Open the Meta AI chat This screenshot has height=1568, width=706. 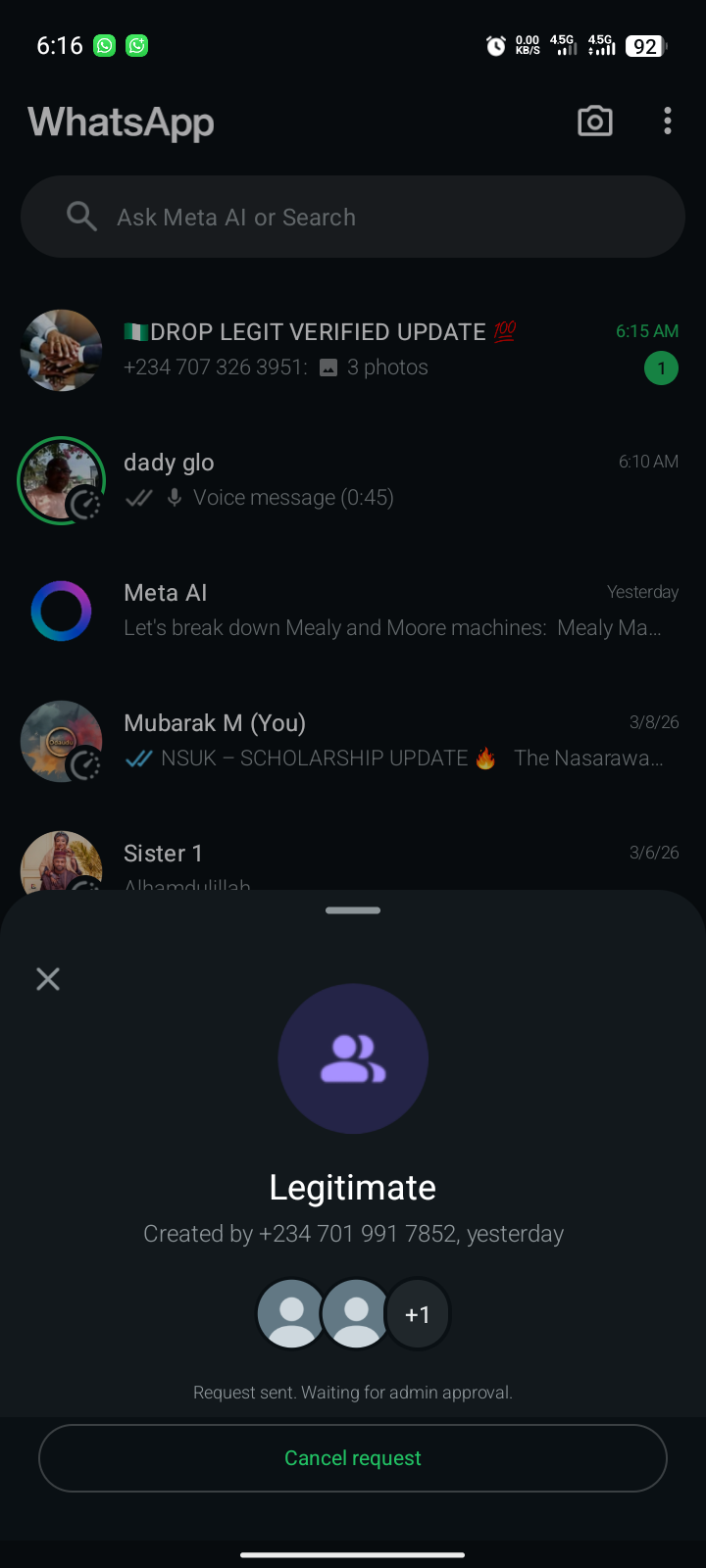392,611
